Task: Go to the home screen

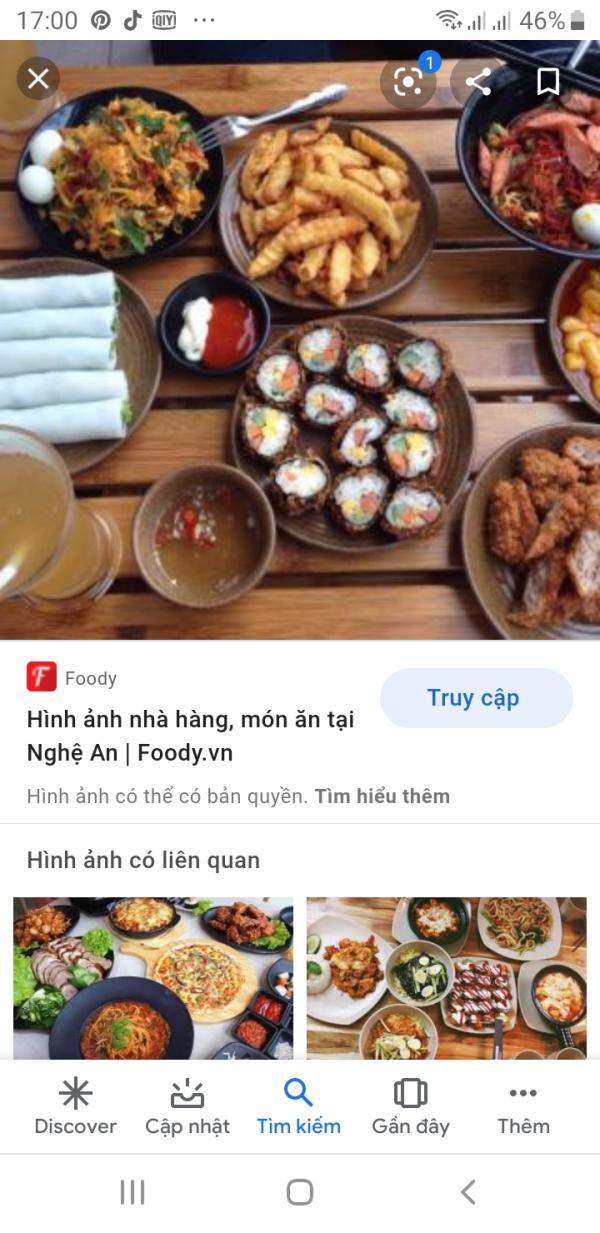Action: pyautogui.click(x=300, y=1192)
